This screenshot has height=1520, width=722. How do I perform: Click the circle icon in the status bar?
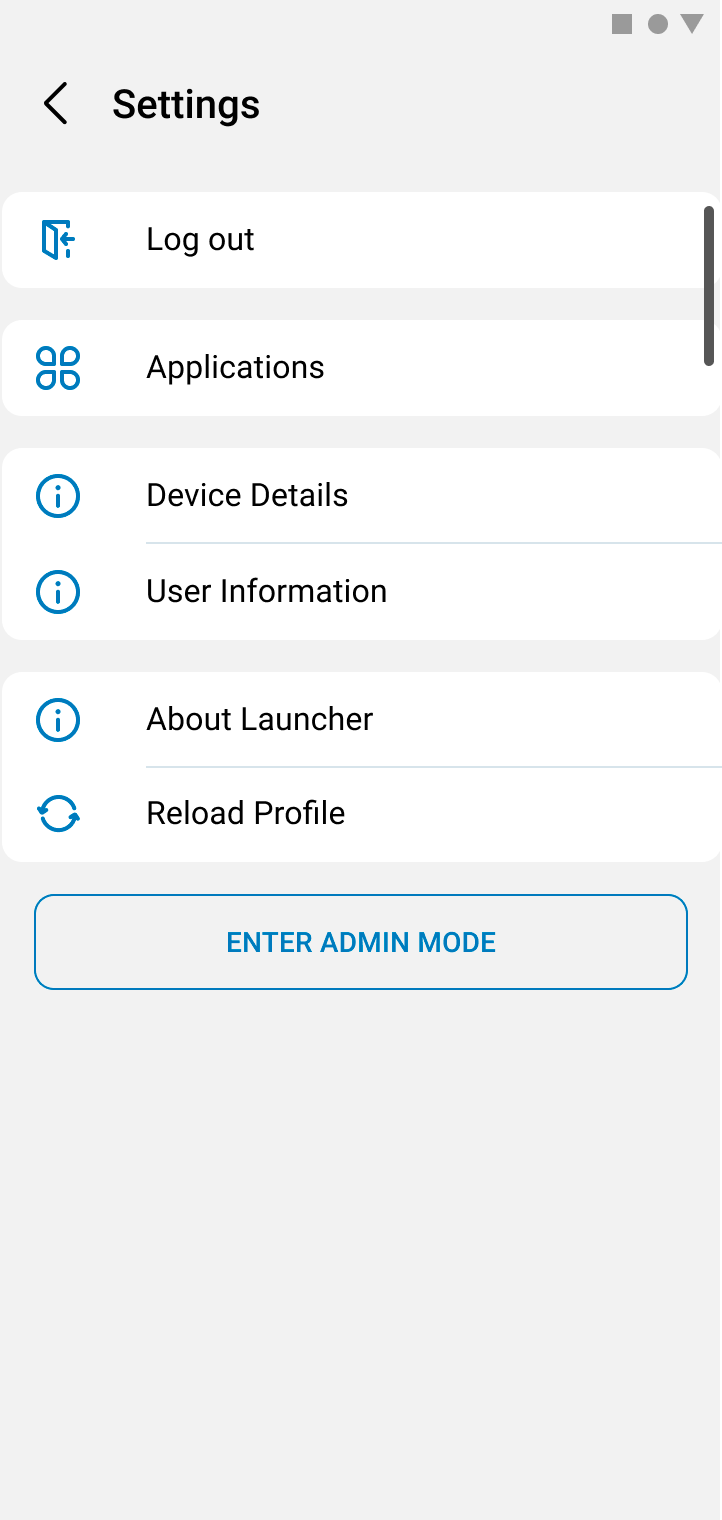(658, 24)
